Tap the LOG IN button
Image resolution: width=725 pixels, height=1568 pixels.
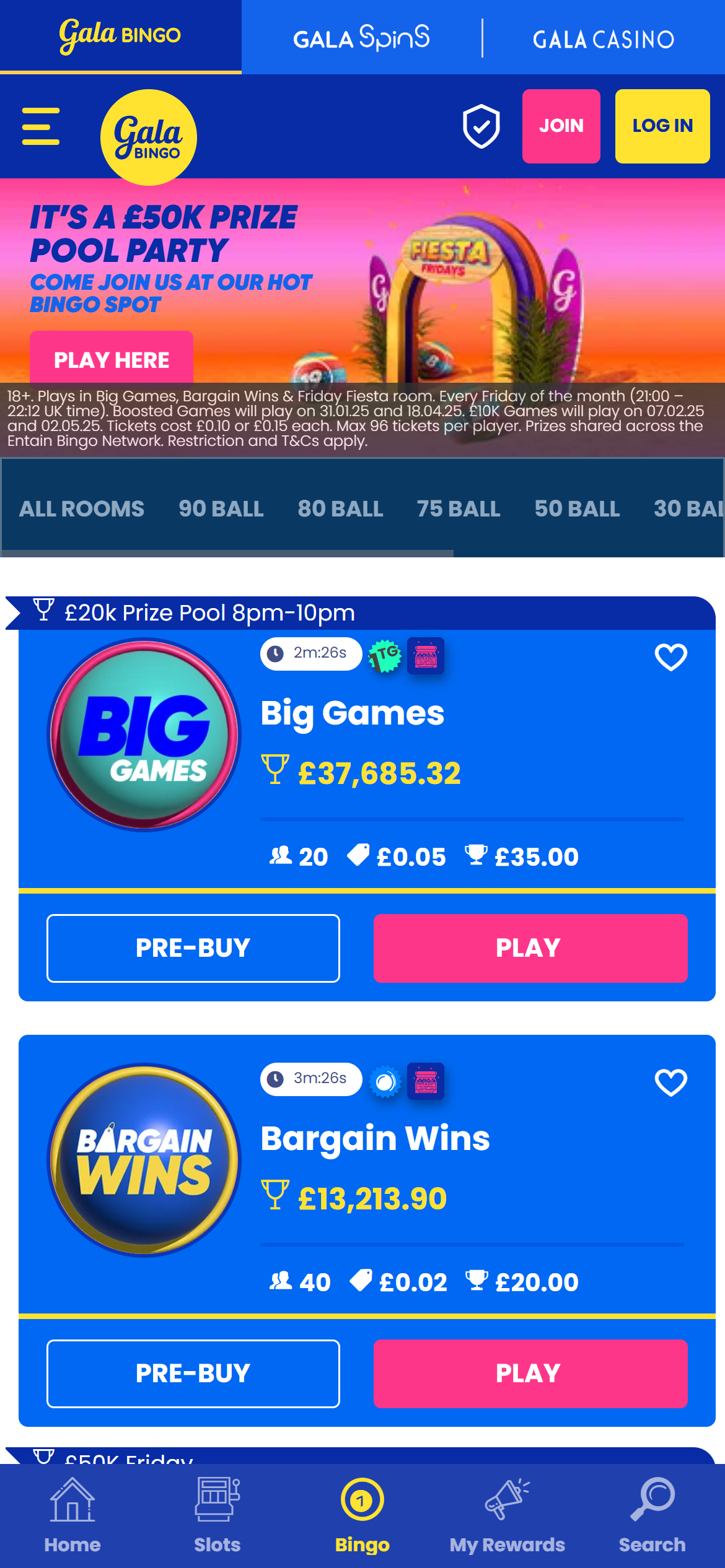click(662, 126)
